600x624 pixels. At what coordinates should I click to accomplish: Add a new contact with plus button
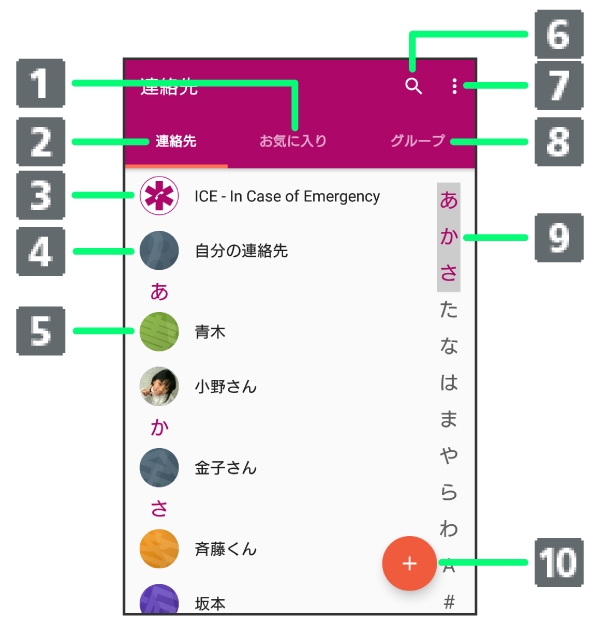[409, 564]
